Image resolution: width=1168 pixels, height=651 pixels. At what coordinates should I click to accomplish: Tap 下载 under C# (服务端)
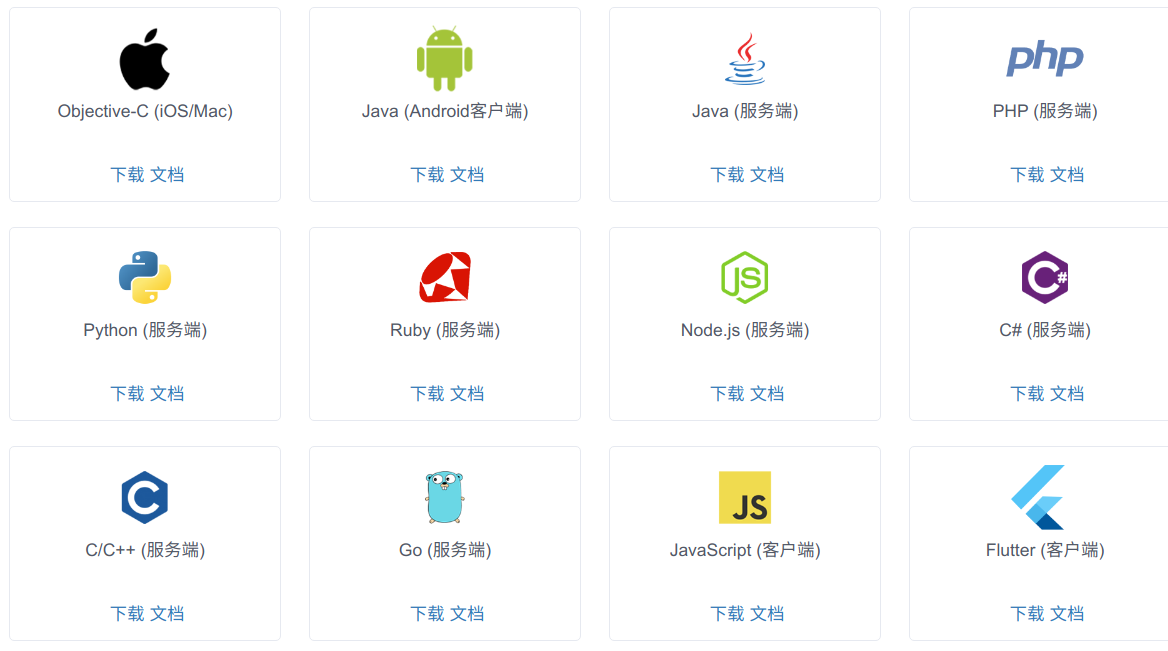pos(1027,394)
